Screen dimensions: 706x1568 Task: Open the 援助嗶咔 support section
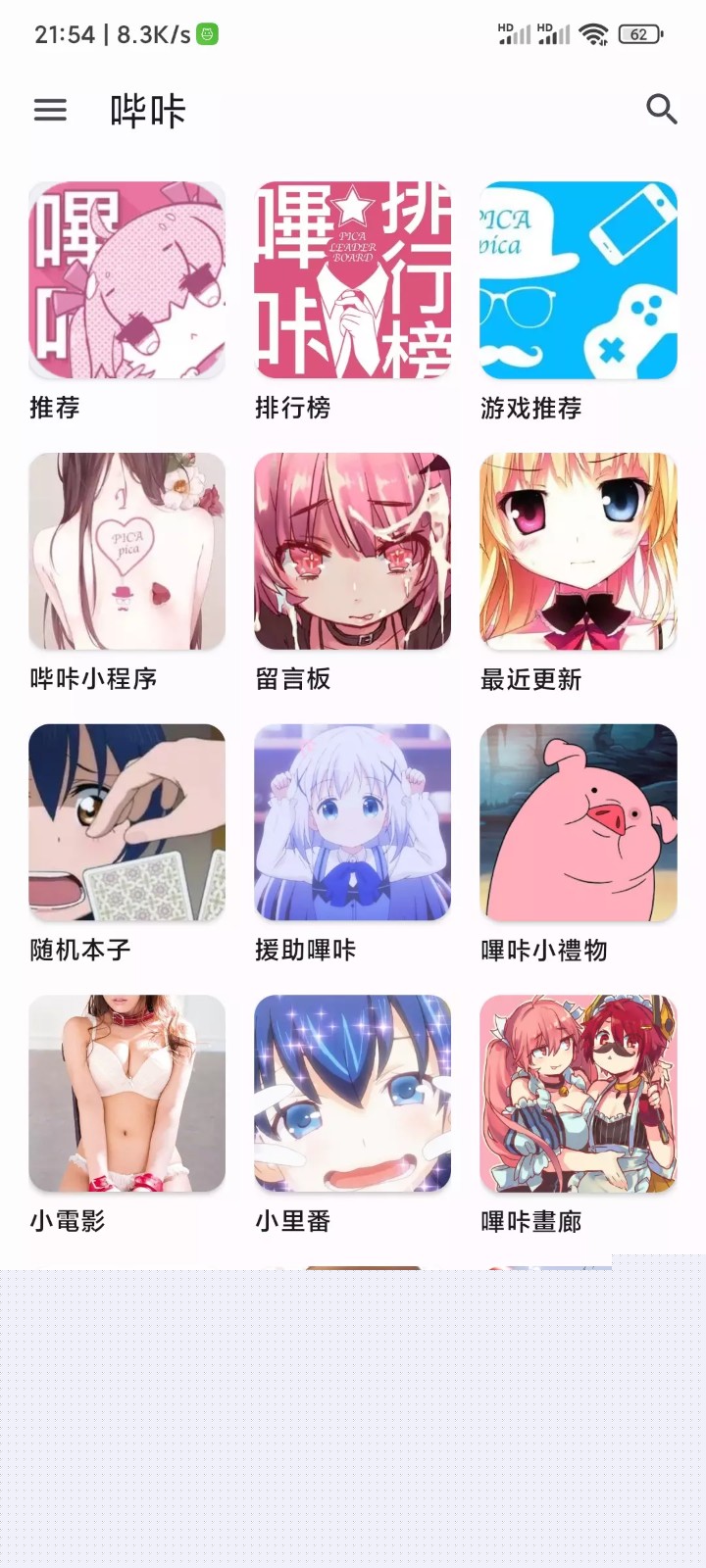[352, 822]
